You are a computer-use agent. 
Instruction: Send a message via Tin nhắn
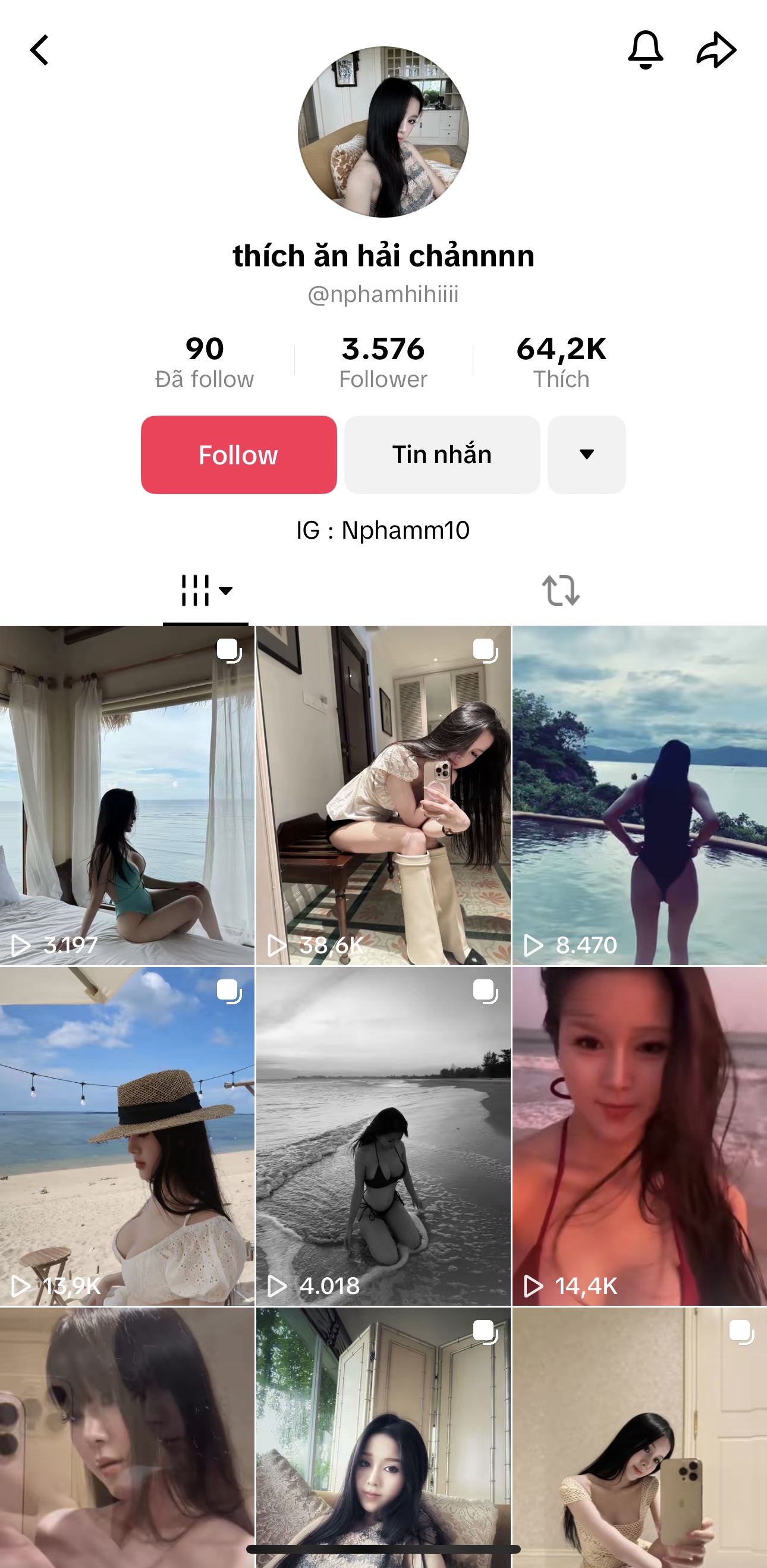tap(442, 455)
